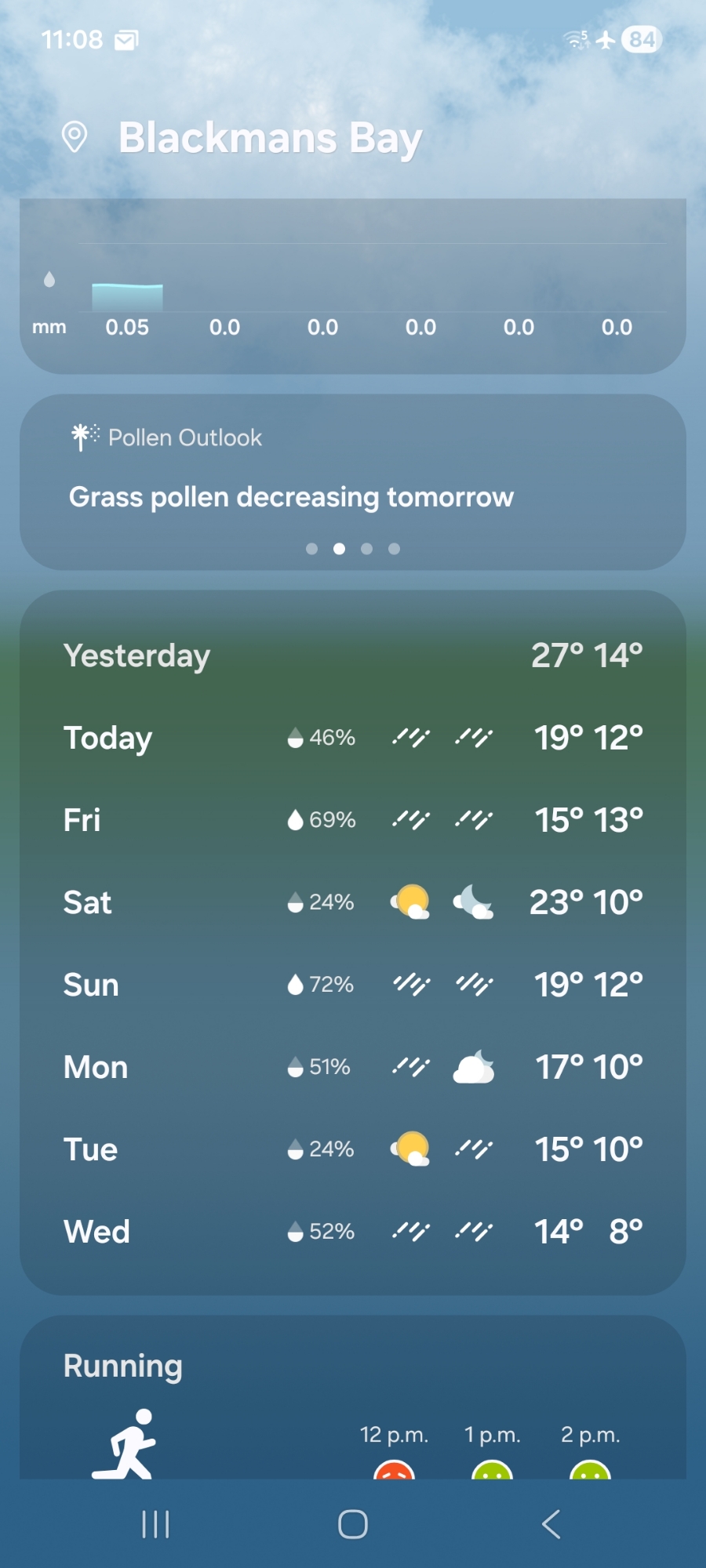Open the Tue forecast row

[353, 1149]
